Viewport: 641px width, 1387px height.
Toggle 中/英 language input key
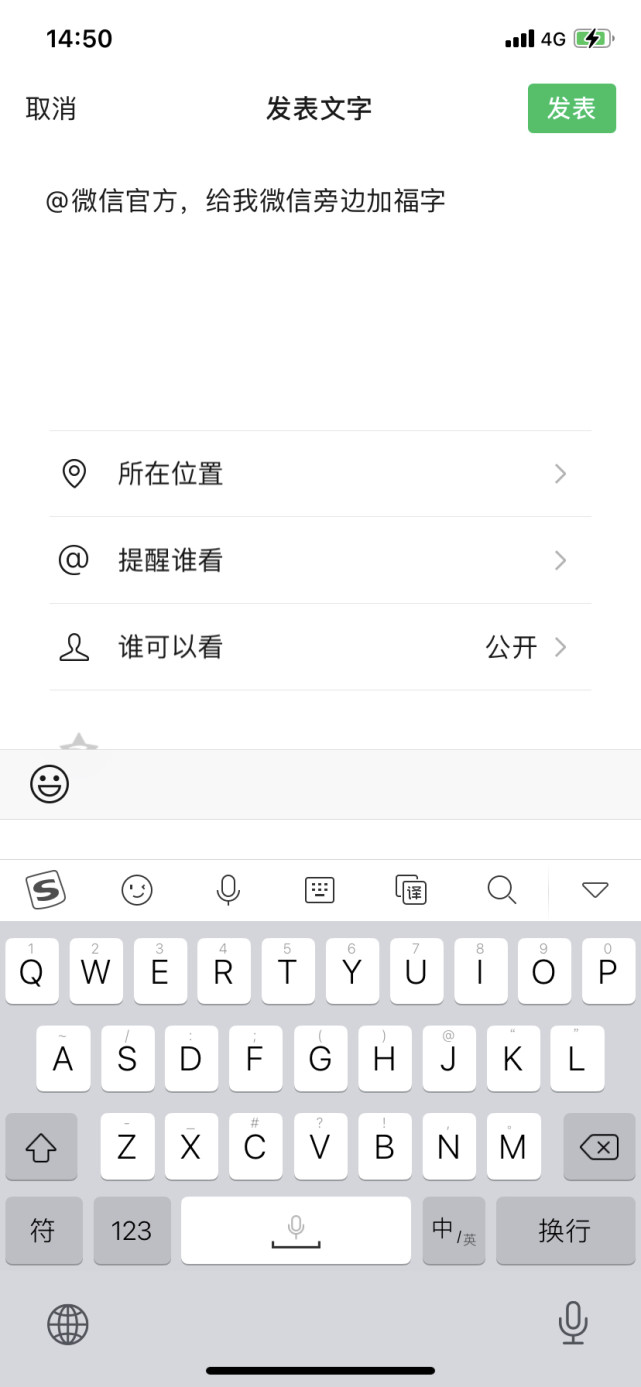tap(453, 1230)
